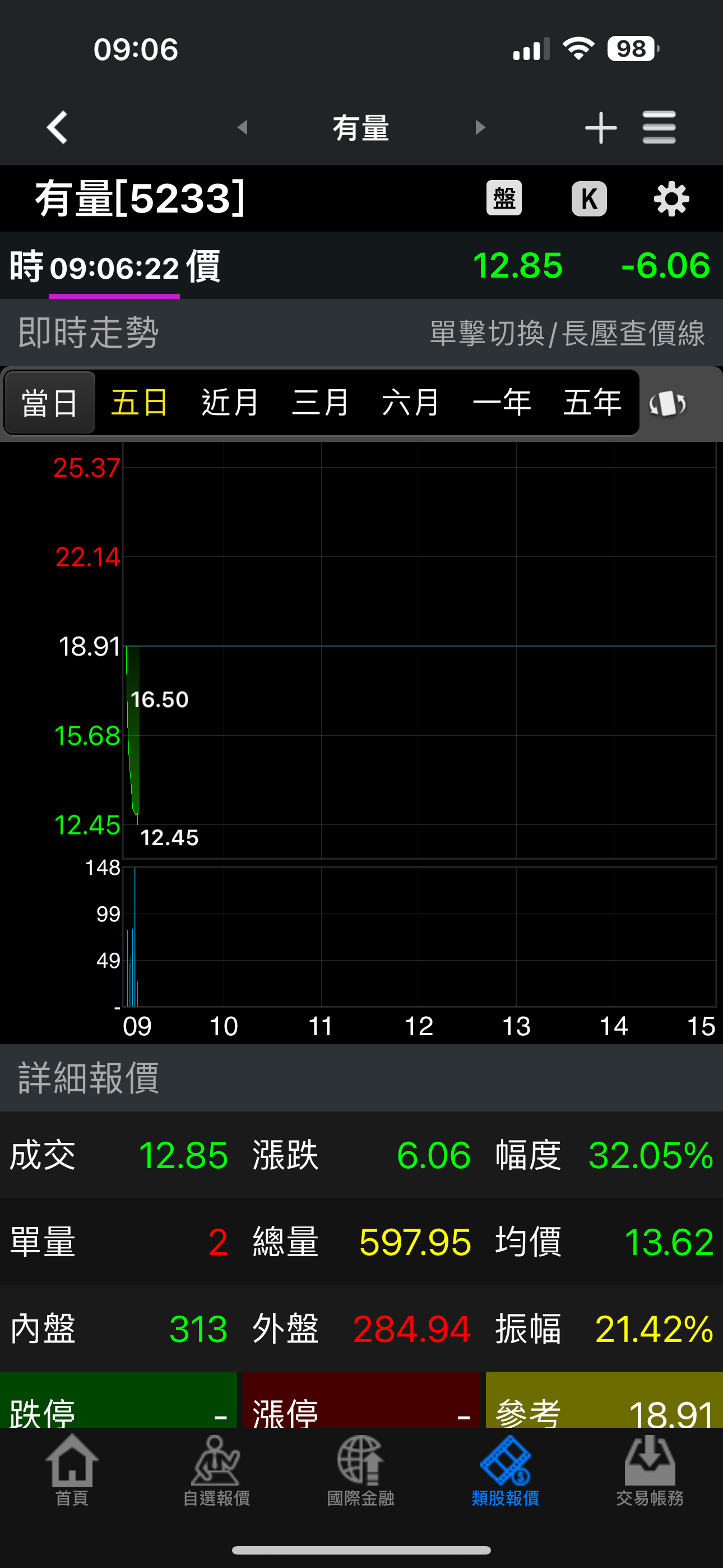The width and height of the screenshot is (723, 1568).
Task: View the 五年 chart range
Action: (591, 403)
